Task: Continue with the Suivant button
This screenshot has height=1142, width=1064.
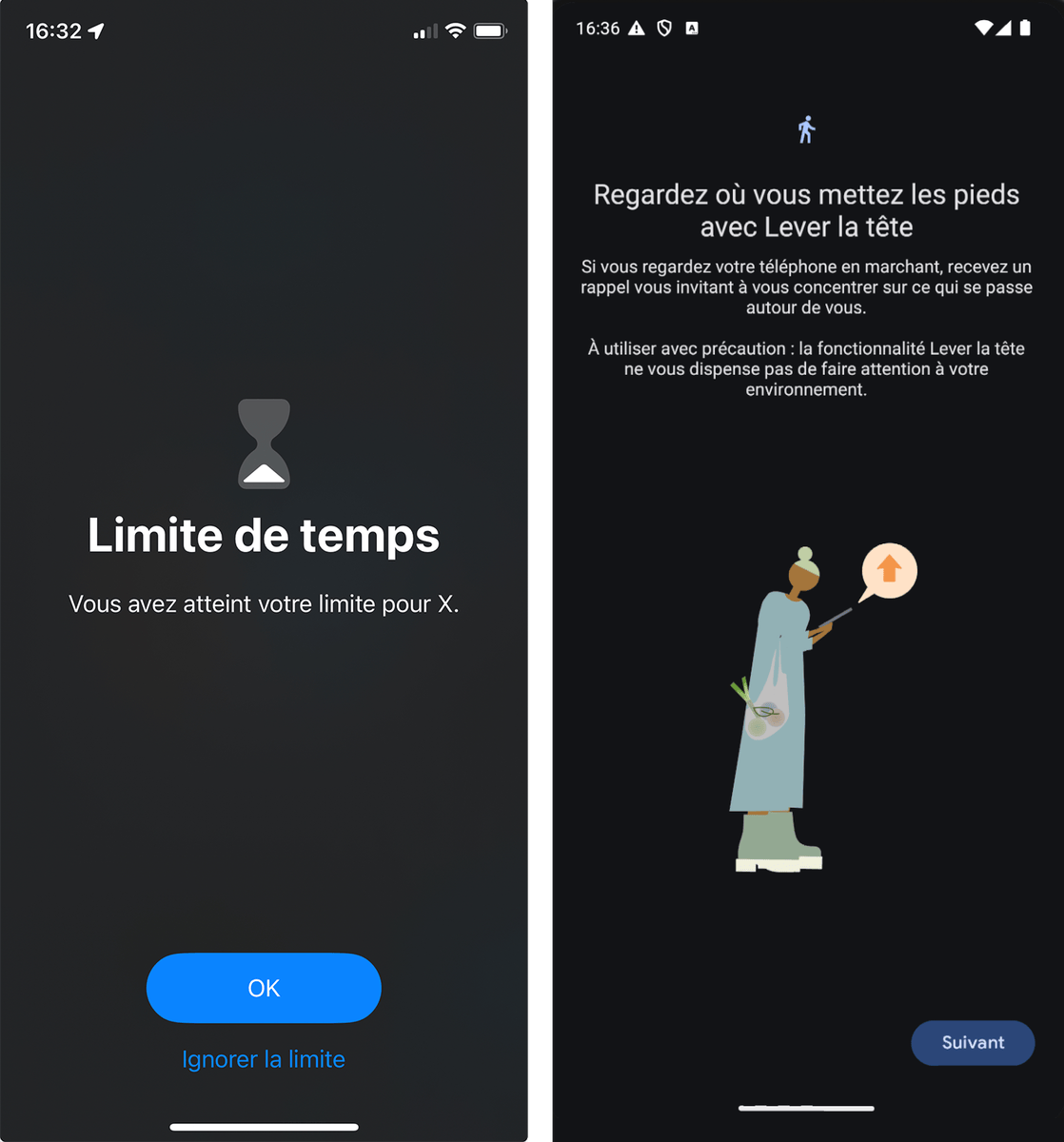Action: (x=972, y=1042)
